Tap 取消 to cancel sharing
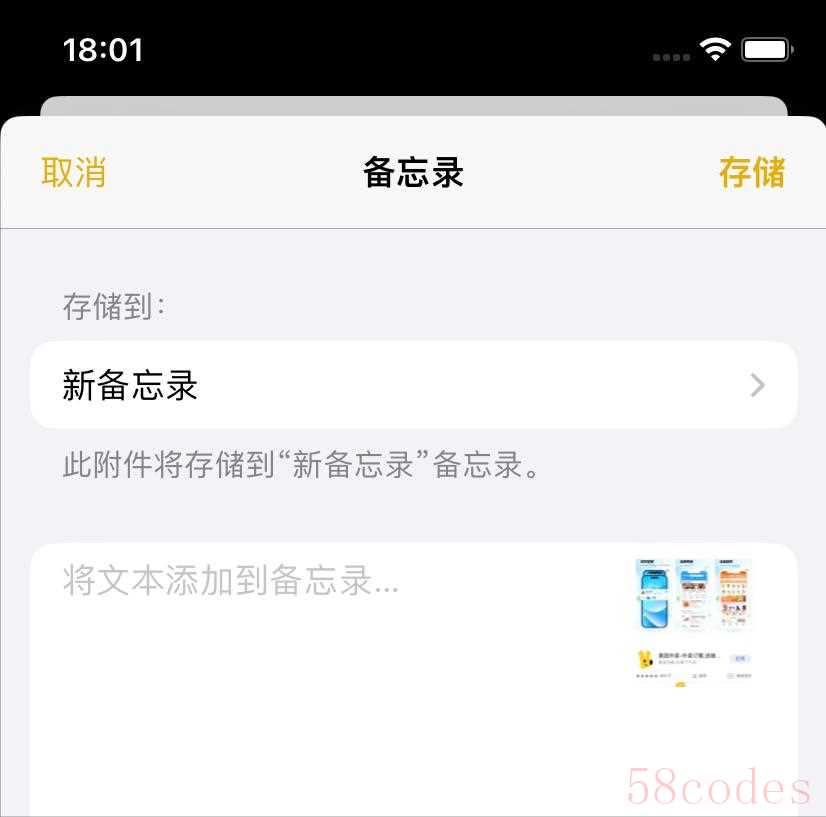This screenshot has width=826, height=817. [73, 173]
